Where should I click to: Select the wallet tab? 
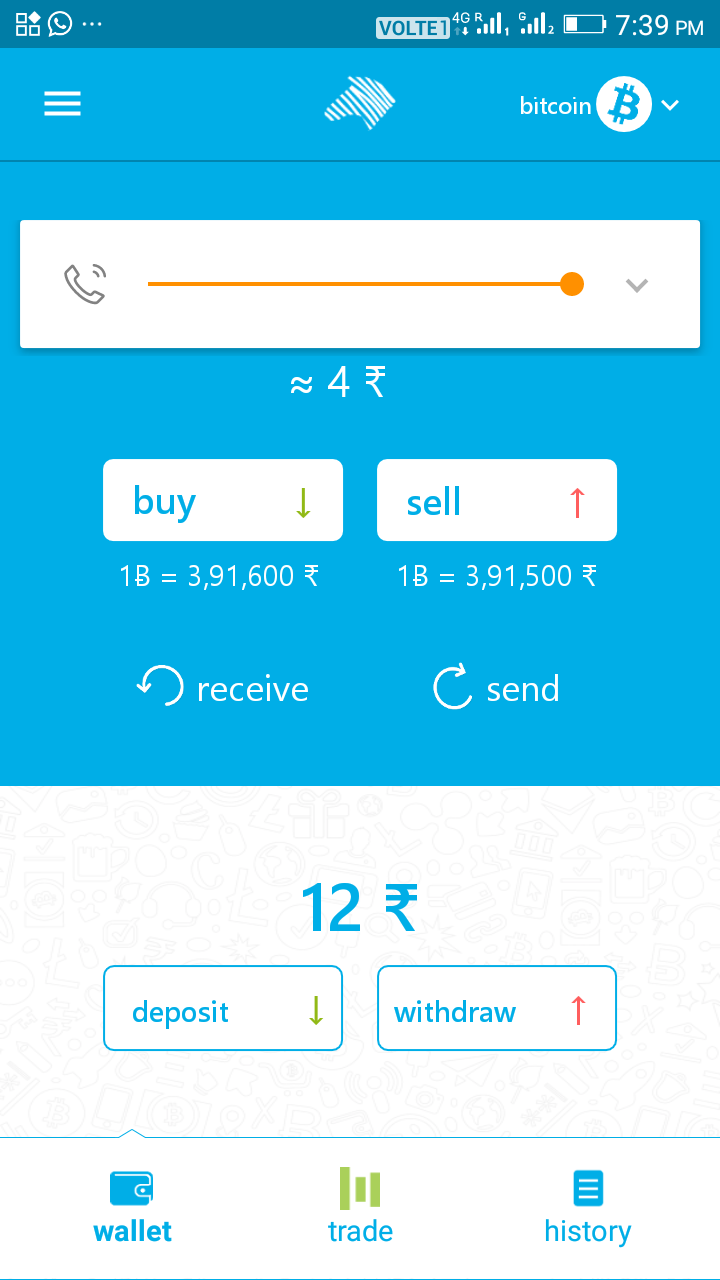(x=132, y=1207)
